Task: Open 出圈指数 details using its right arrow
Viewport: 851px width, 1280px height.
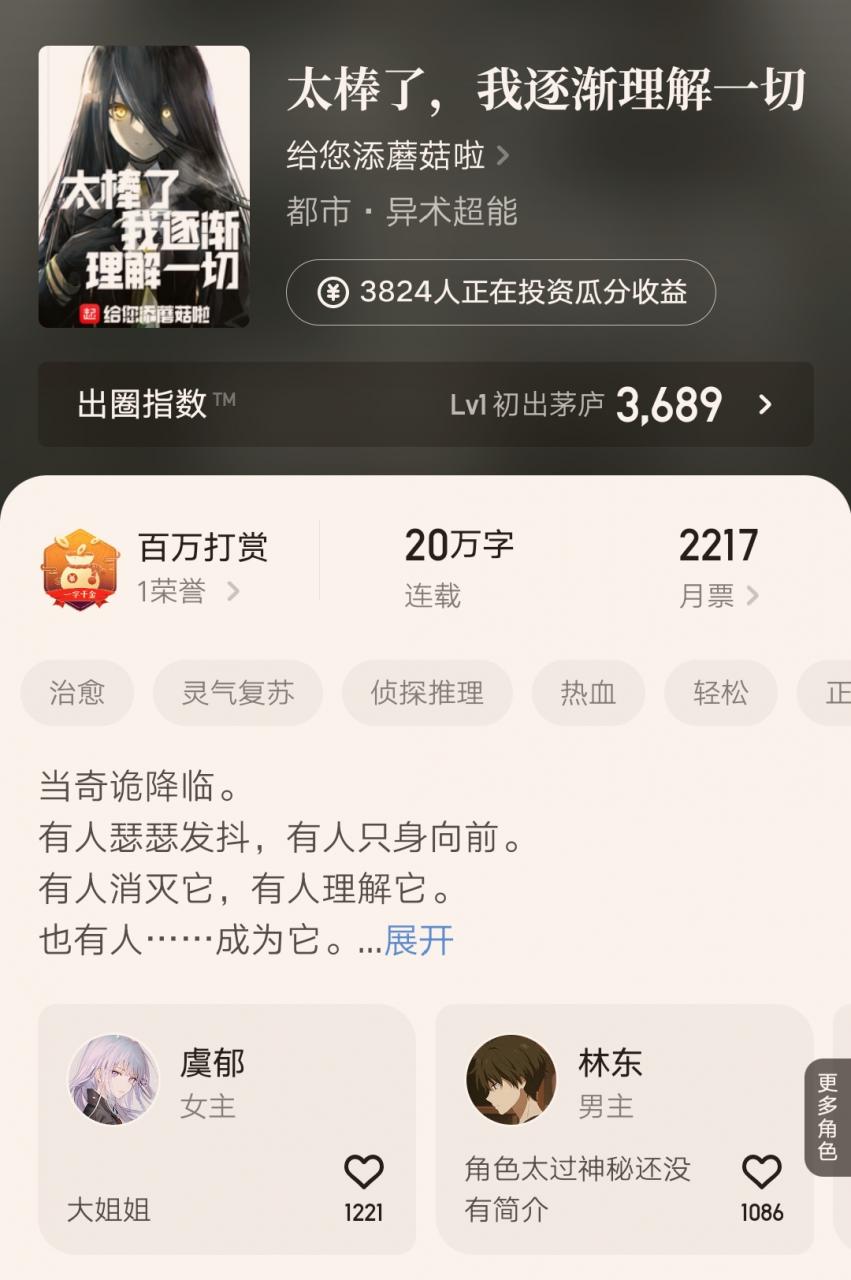Action: (765, 403)
